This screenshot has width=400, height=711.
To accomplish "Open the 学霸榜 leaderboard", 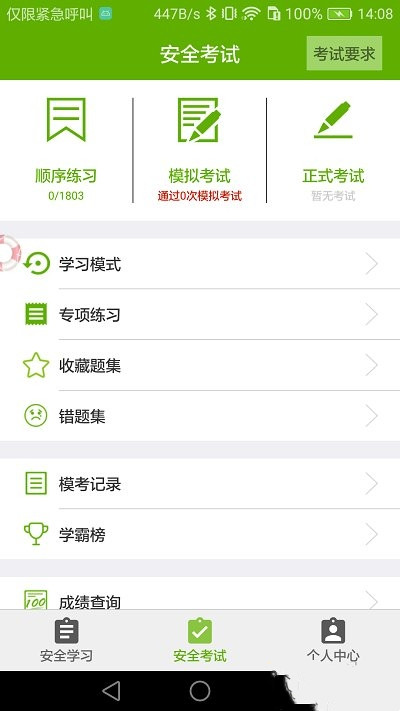I will point(200,535).
